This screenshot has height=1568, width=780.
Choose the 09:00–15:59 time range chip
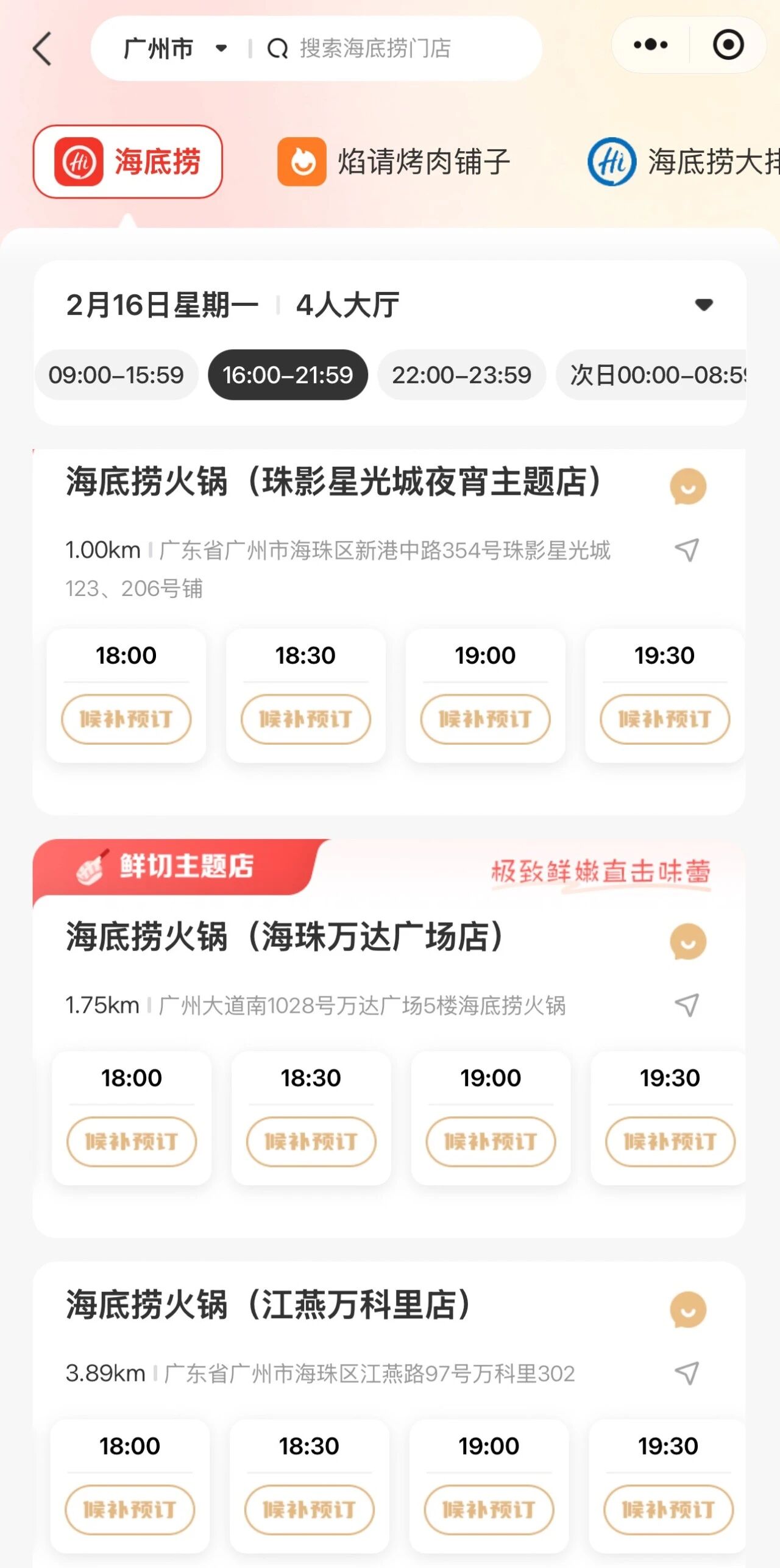click(116, 375)
